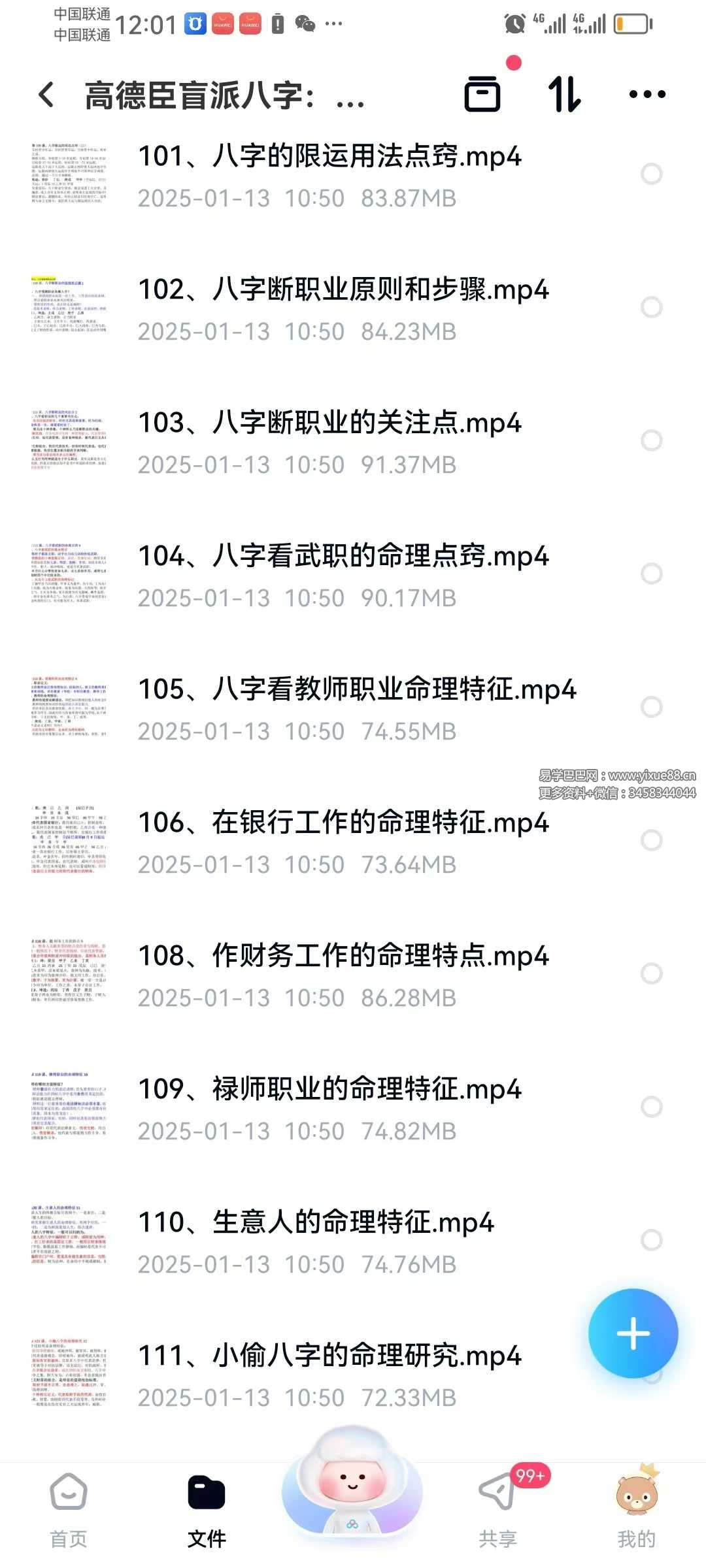Select the checkbox for 109、禄师职业的命理特征.mp4
This screenshot has width=706, height=1568.
click(x=651, y=1107)
